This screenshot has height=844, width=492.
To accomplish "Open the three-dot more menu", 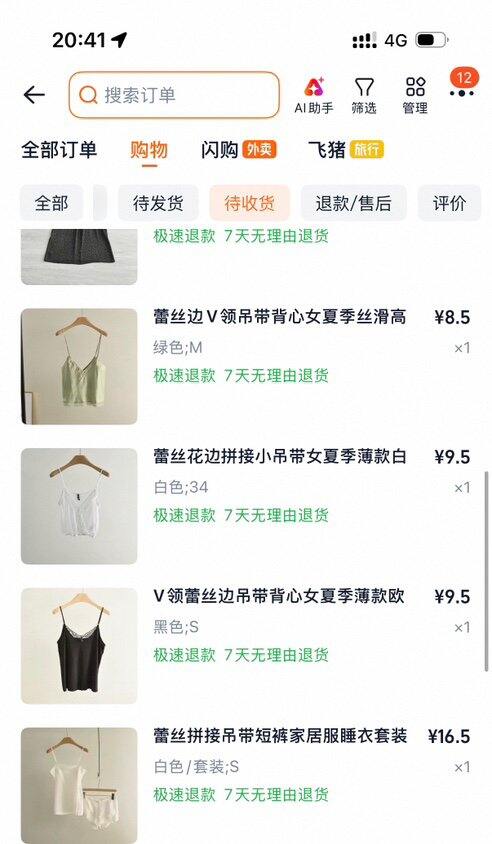I will [462, 93].
